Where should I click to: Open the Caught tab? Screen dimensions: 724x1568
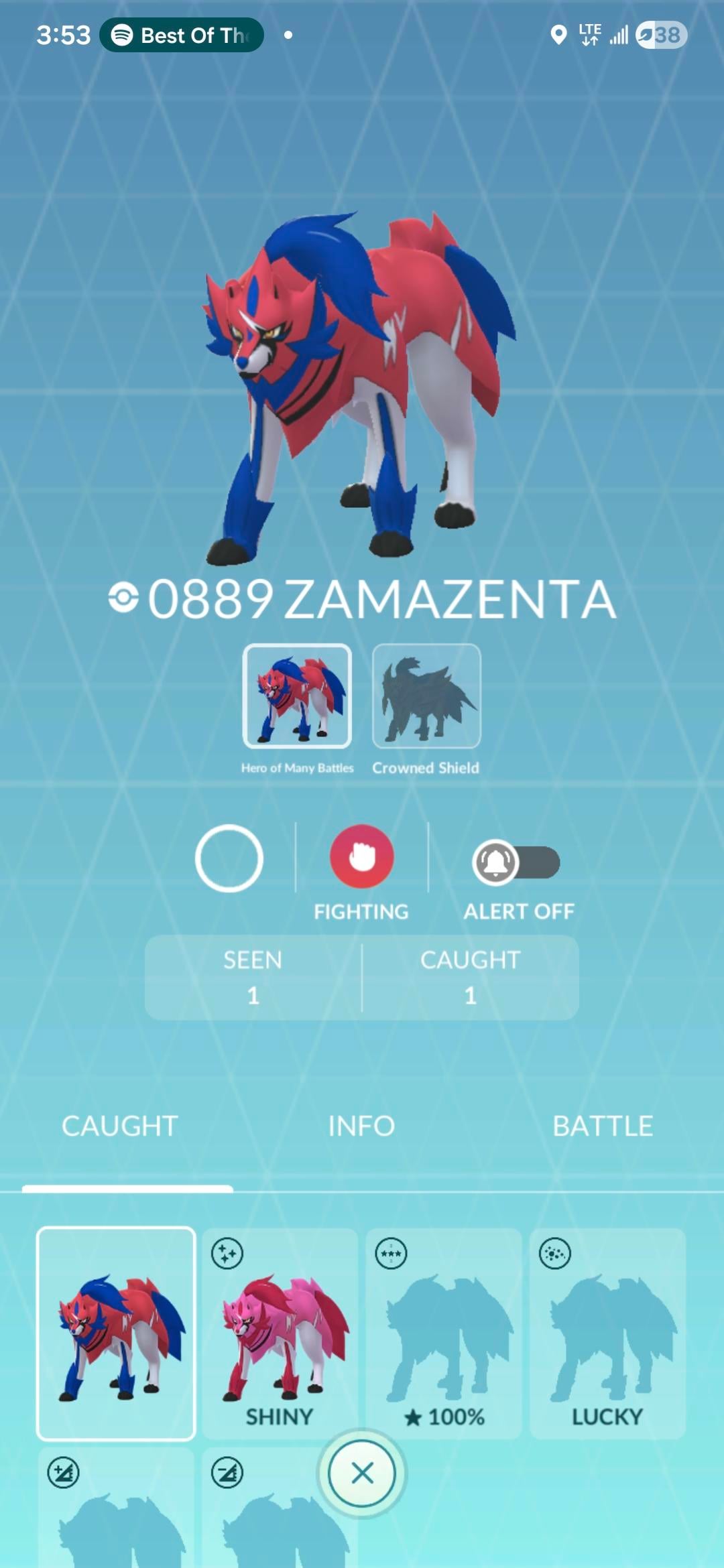tap(120, 1126)
